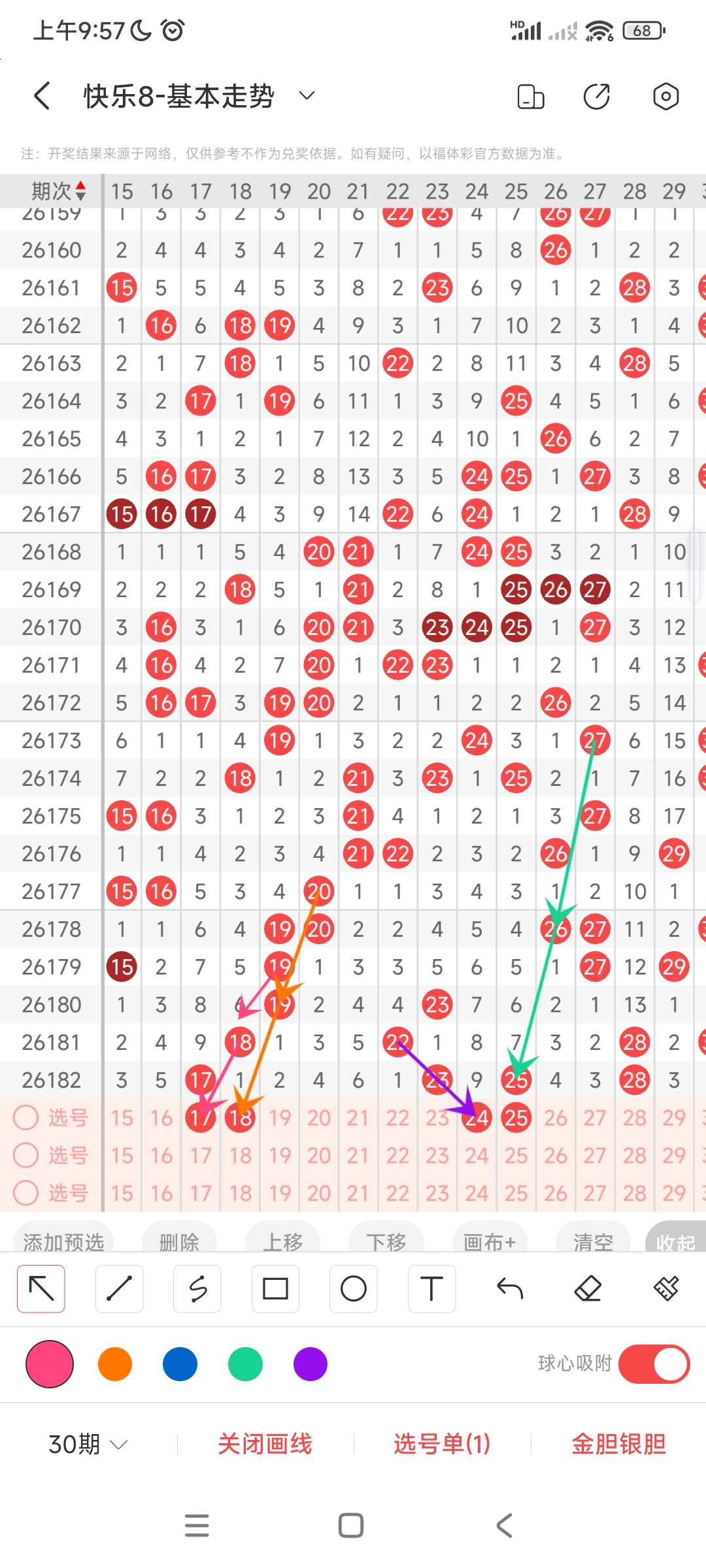The height and width of the screenshot is (1568, 706).
Task: Tap 收起 to collapse drawing tools
Action: click(676, 1240)
